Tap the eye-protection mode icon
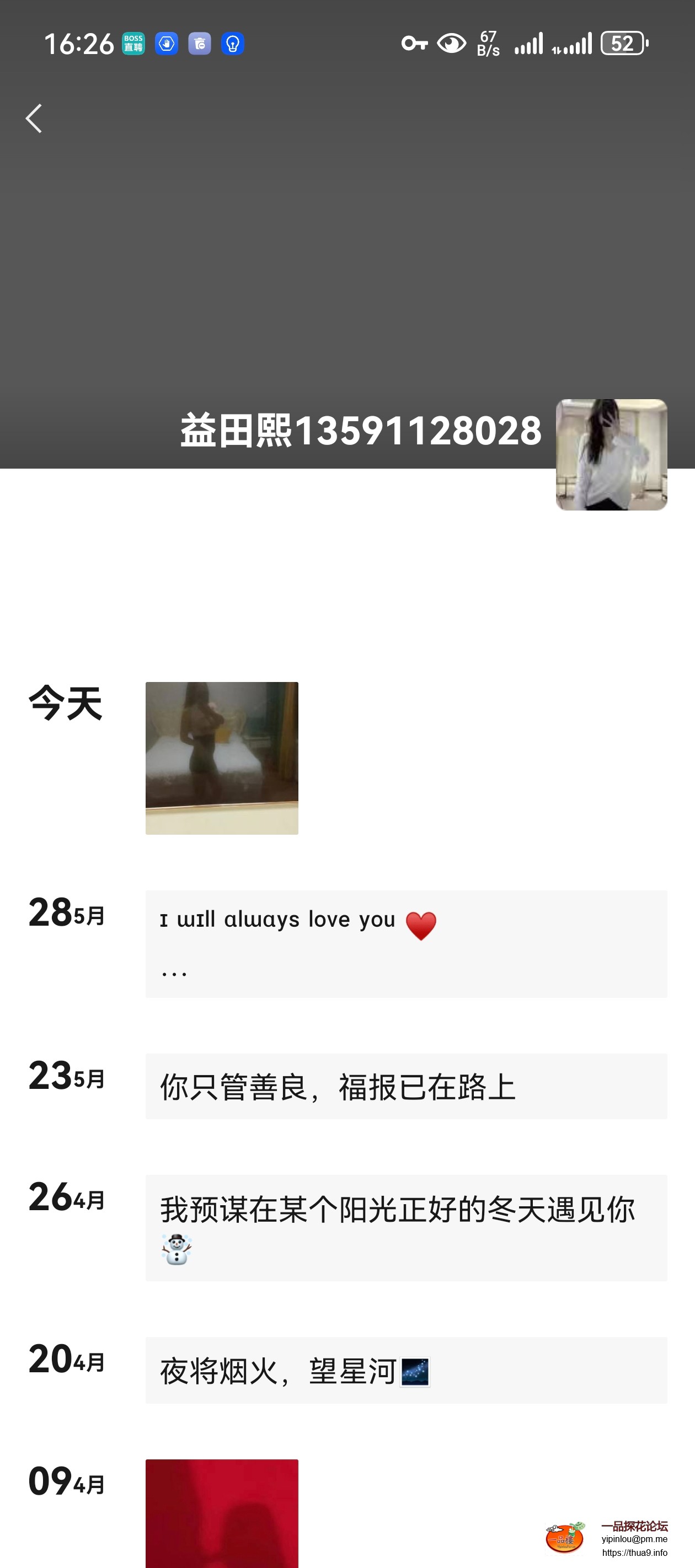The height and width of the screenshot is (1568, 695). 450,43
